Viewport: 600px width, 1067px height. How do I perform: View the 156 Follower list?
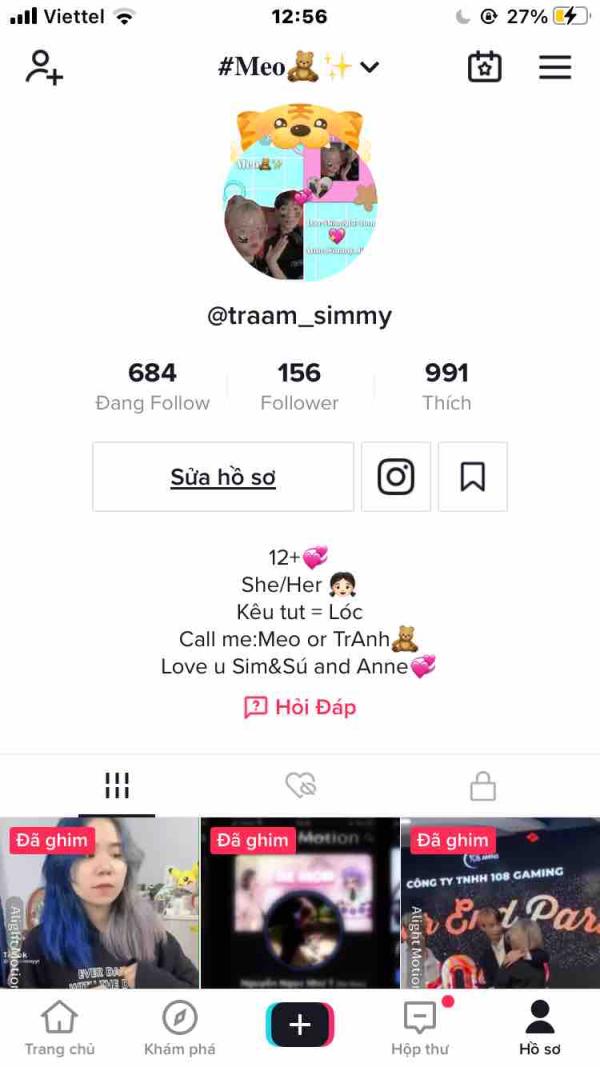pyautogui.click(x=299, y=387)
